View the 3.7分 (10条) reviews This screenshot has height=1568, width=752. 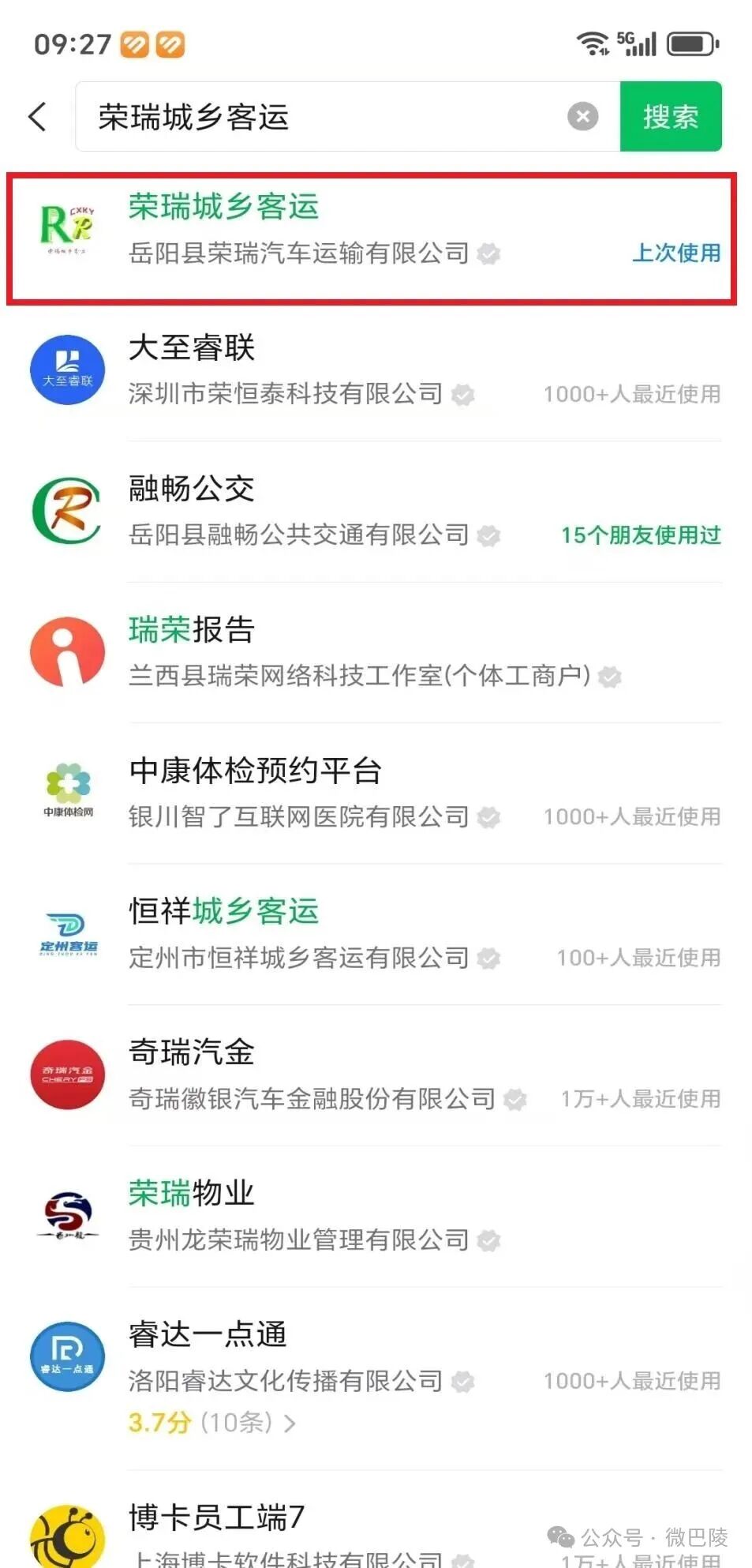click(211, 1423)
